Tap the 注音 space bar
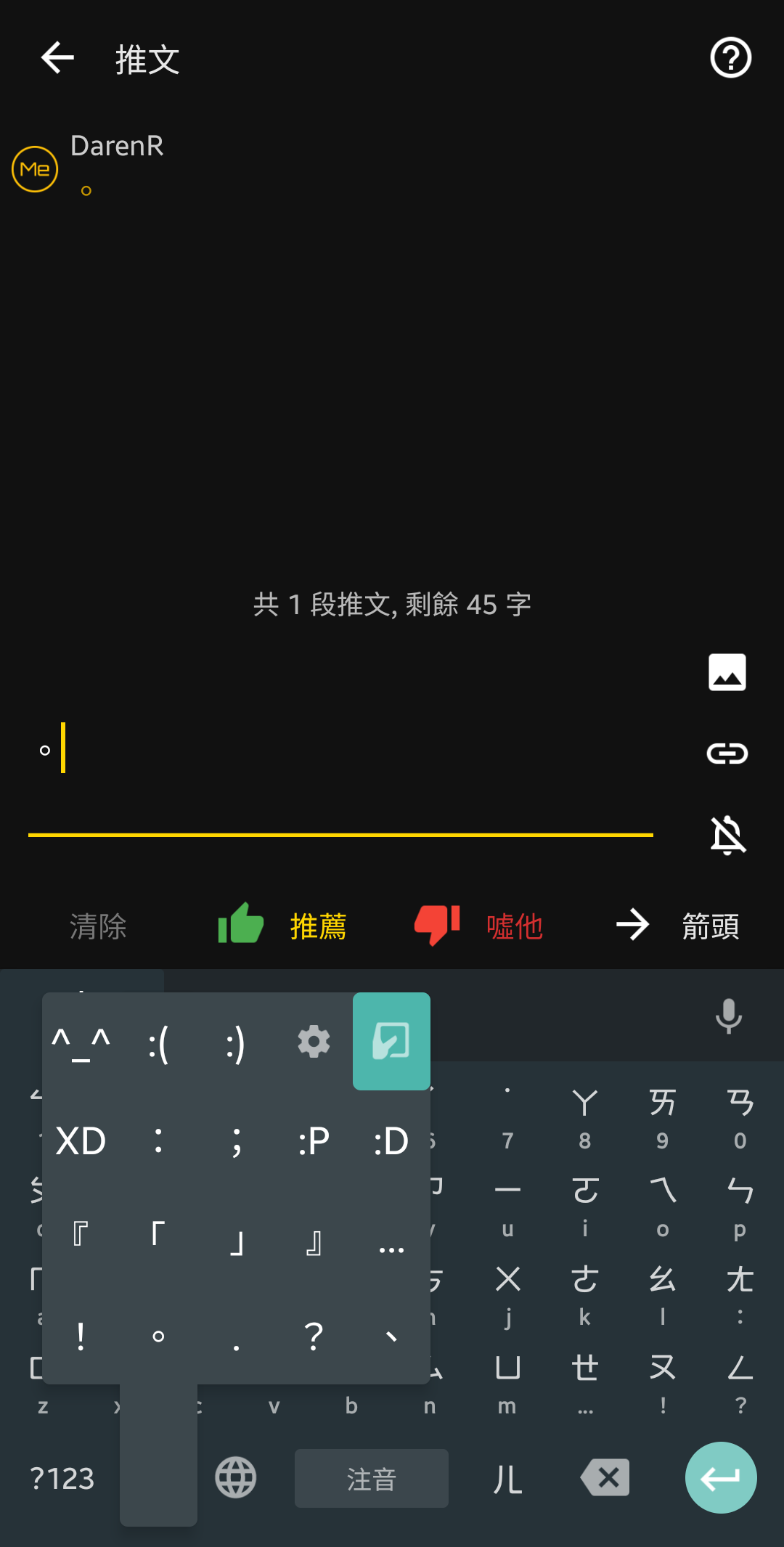 tap(371, 1479)
